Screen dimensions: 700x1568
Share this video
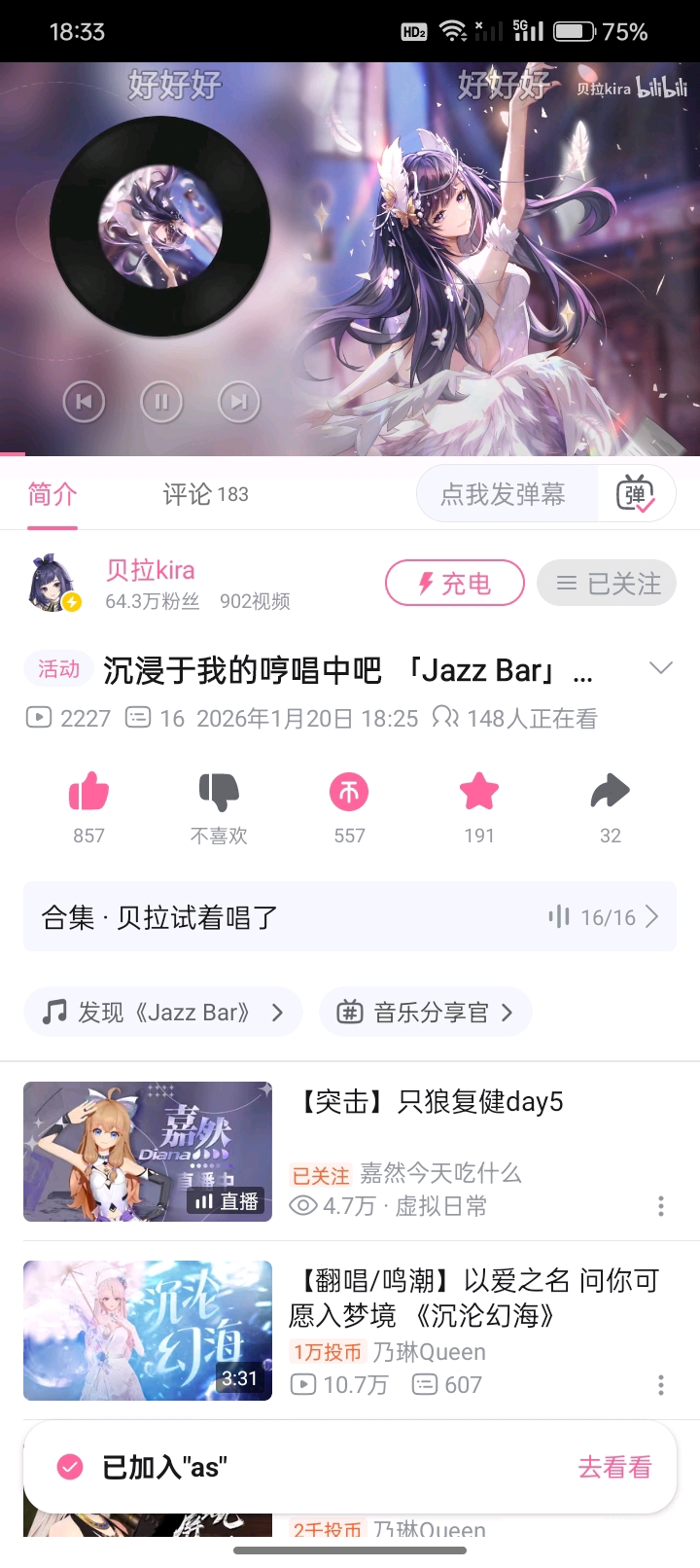pyautogui.click(x=610, y=793)
